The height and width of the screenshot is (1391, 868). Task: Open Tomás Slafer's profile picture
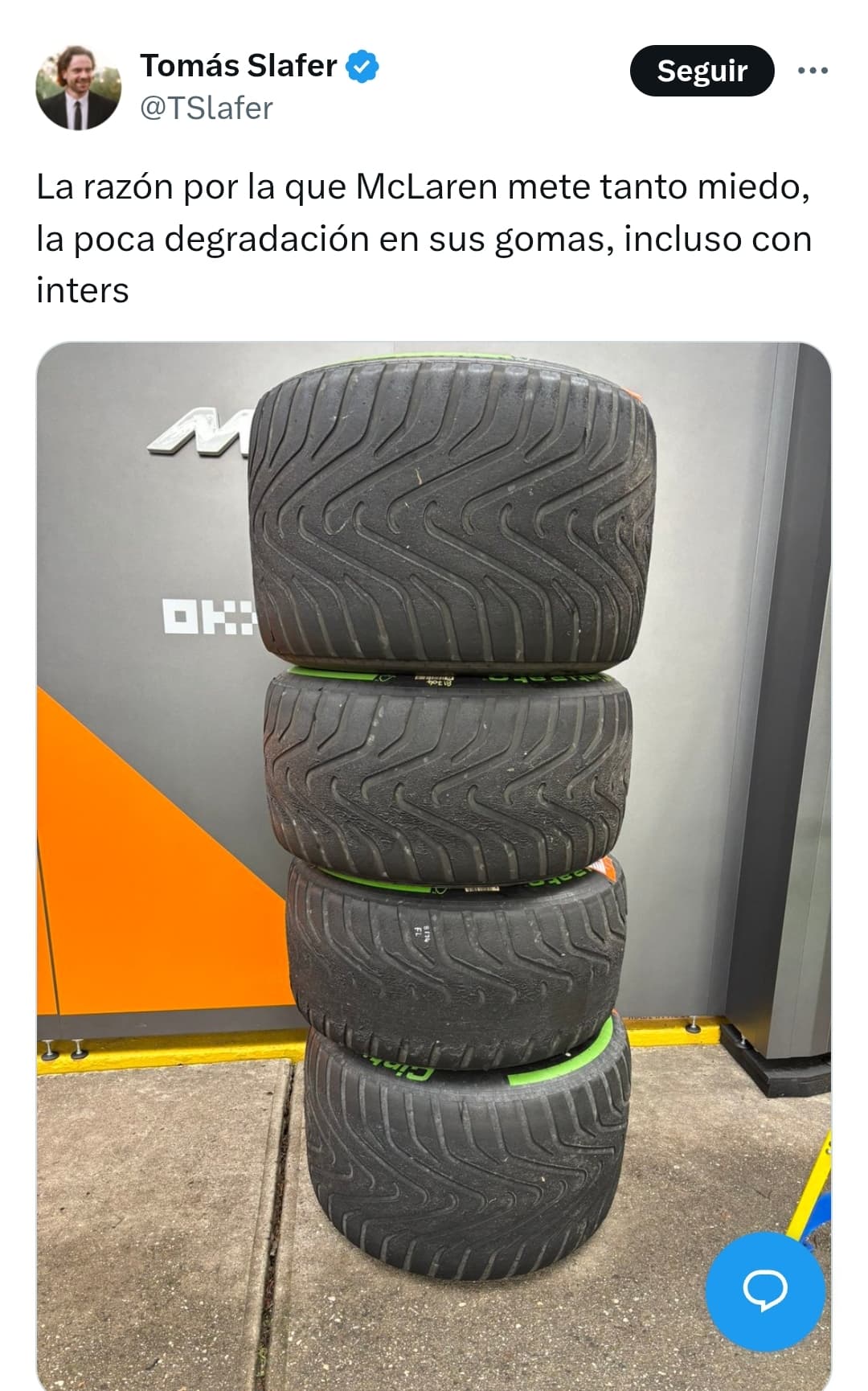click(x=78, y=88)
